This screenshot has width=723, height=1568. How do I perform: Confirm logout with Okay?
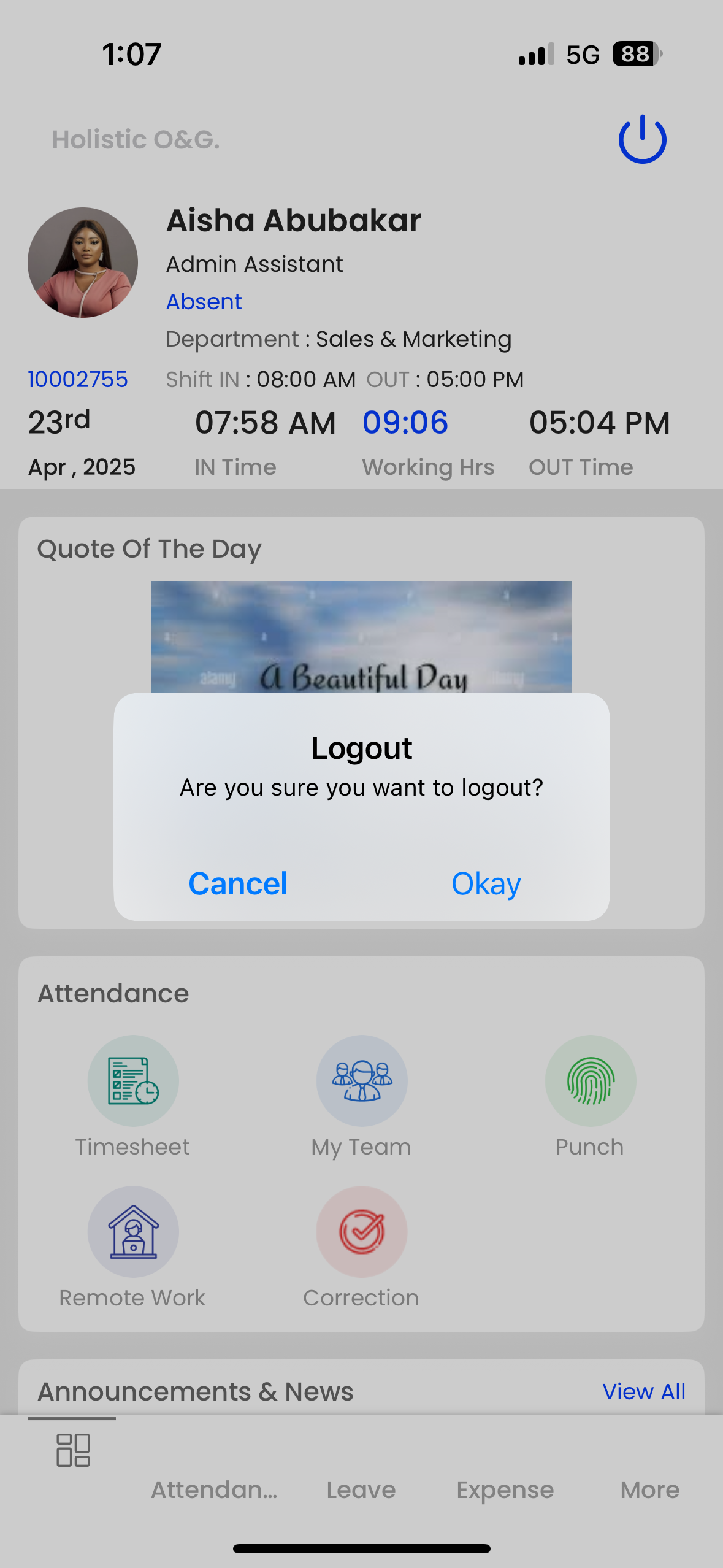coord(486,882)
